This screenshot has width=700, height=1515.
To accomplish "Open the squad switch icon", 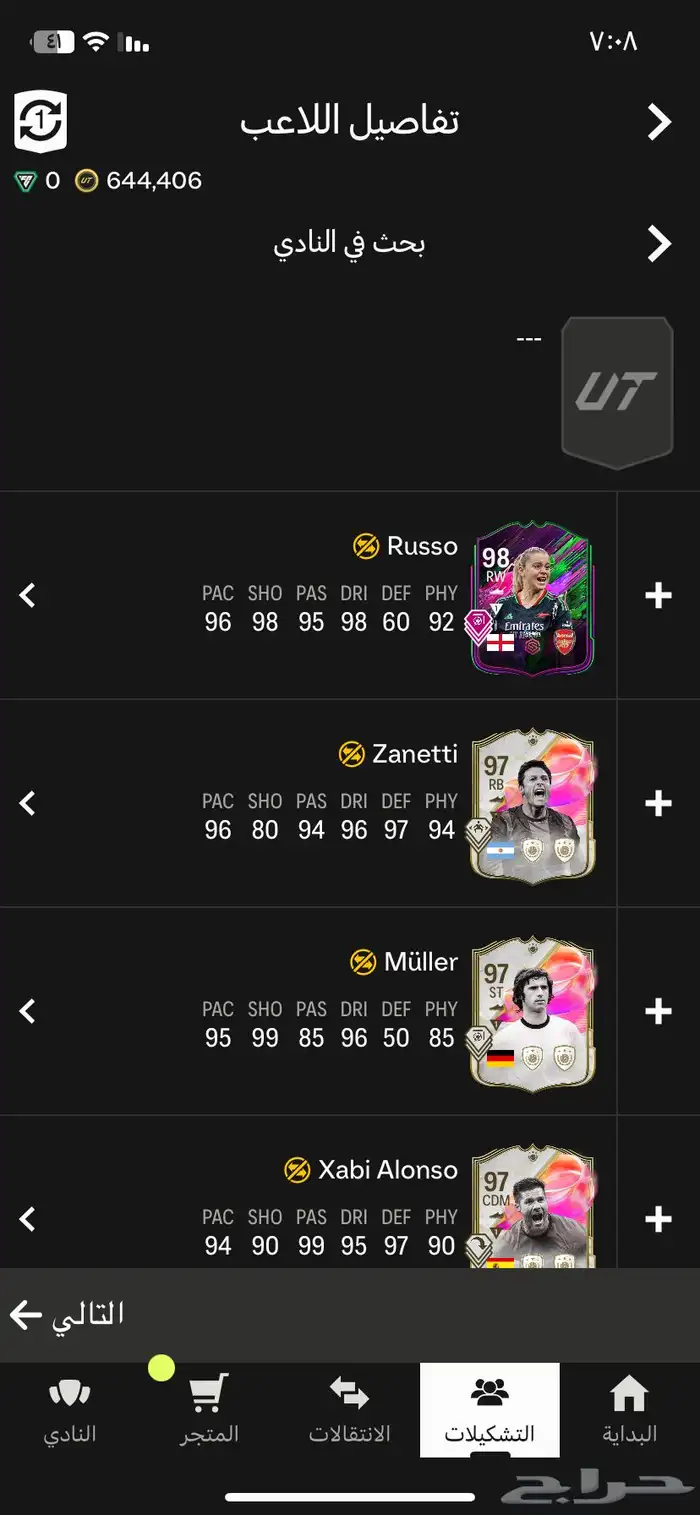I will pyautogui.click(x=40, y=122).
